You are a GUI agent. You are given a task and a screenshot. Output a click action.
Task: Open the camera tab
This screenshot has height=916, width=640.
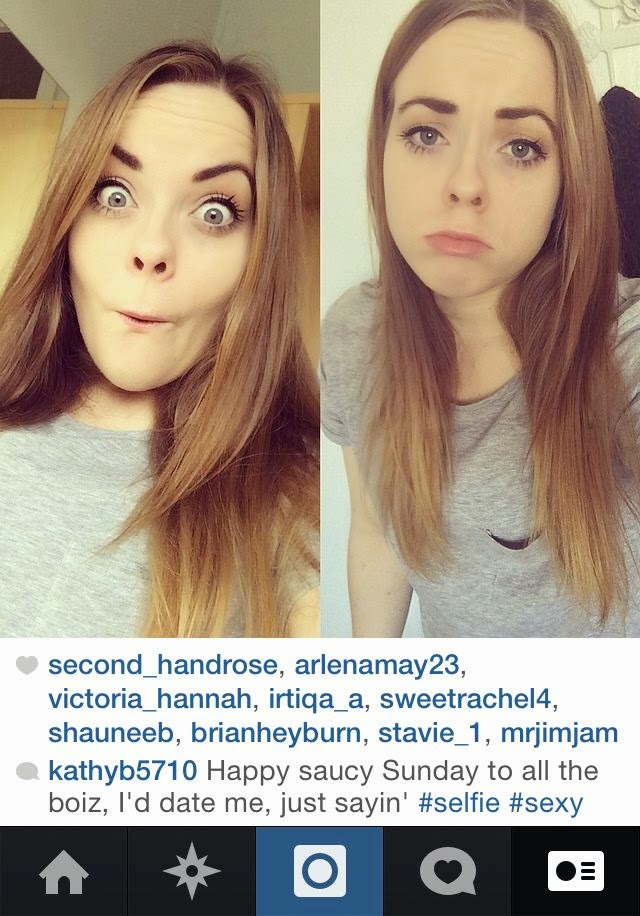pos(319,871)
